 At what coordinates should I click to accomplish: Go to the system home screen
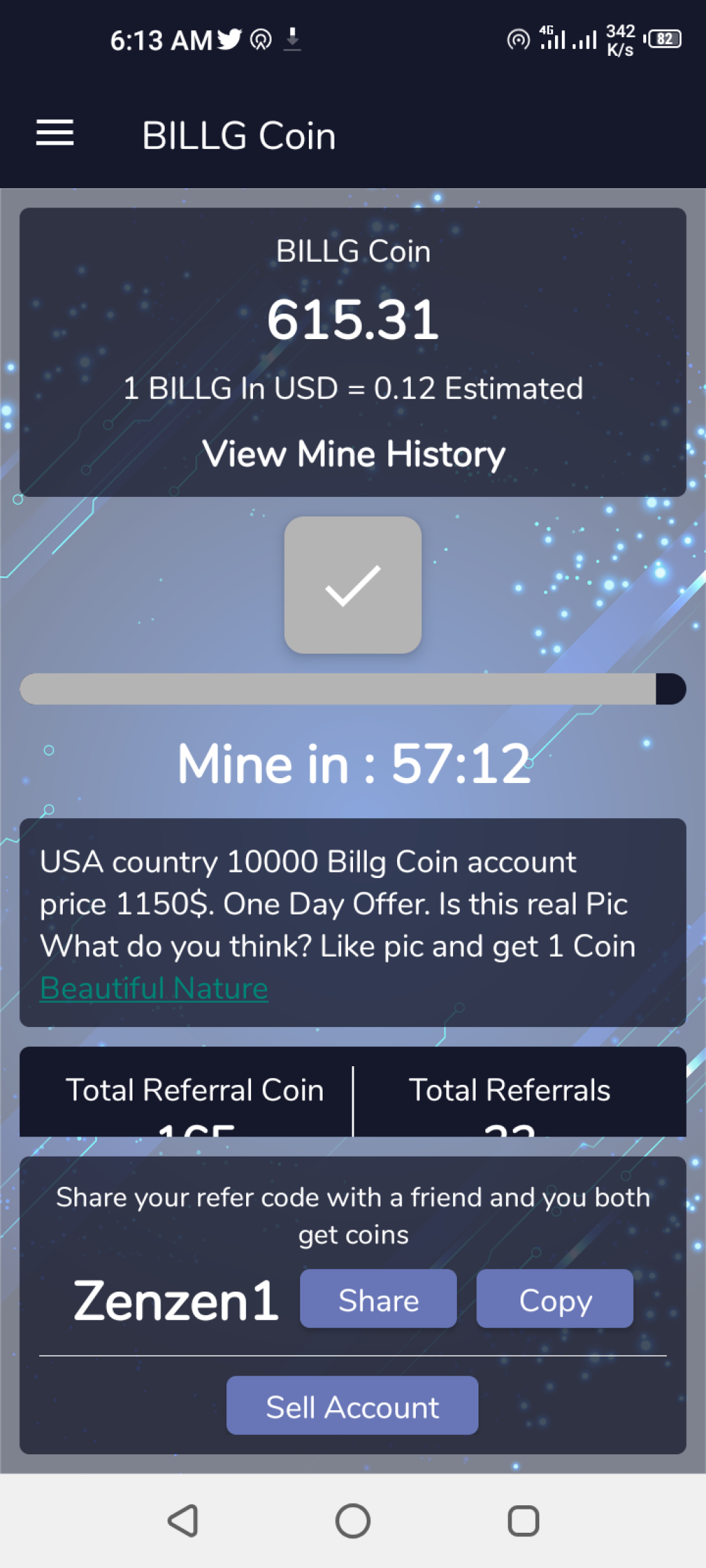[x=353, y=1521]
